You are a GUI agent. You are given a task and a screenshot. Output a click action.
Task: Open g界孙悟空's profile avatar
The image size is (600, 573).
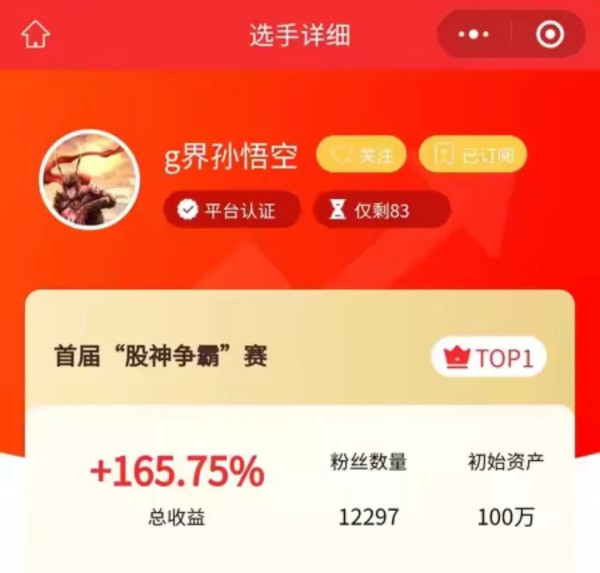[x=89, y=180]
